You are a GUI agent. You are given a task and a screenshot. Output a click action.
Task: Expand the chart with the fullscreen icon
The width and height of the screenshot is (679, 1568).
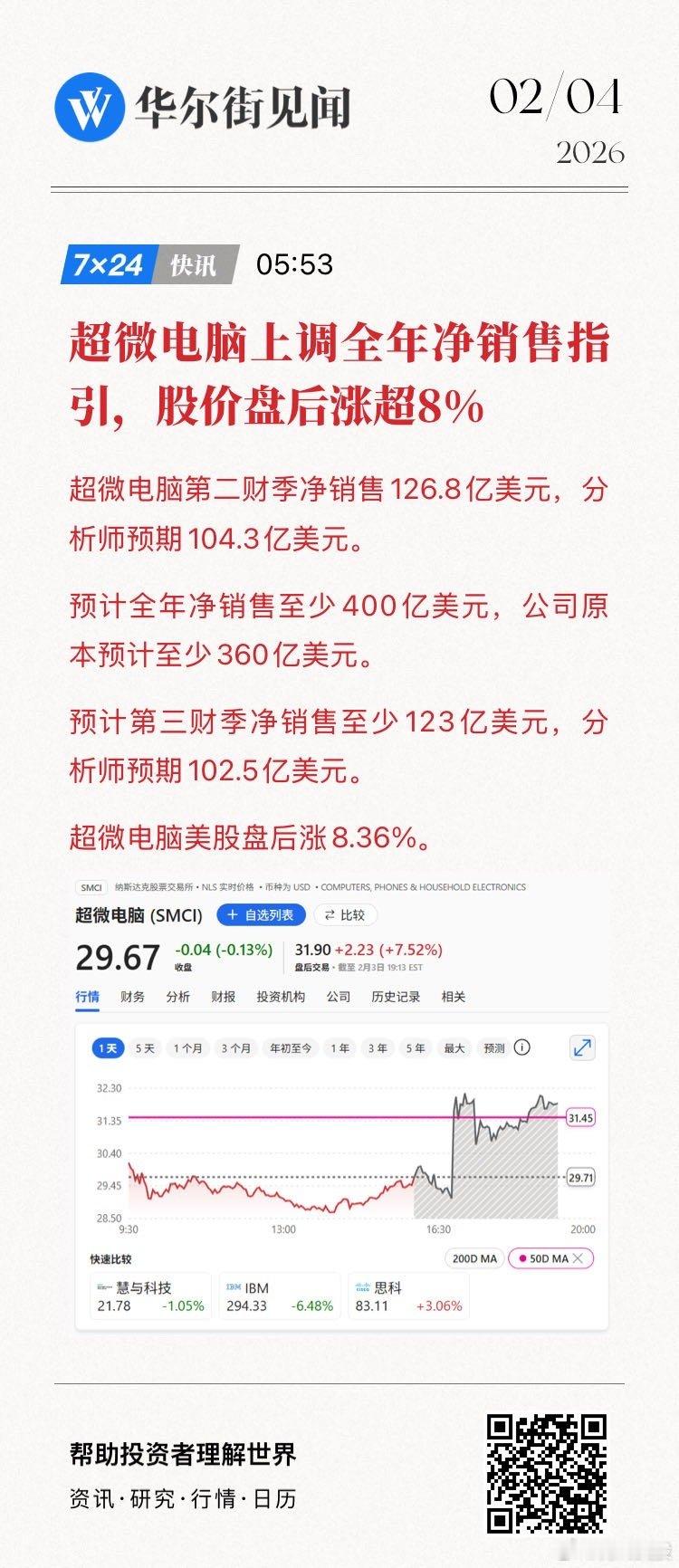[581, 1047]
